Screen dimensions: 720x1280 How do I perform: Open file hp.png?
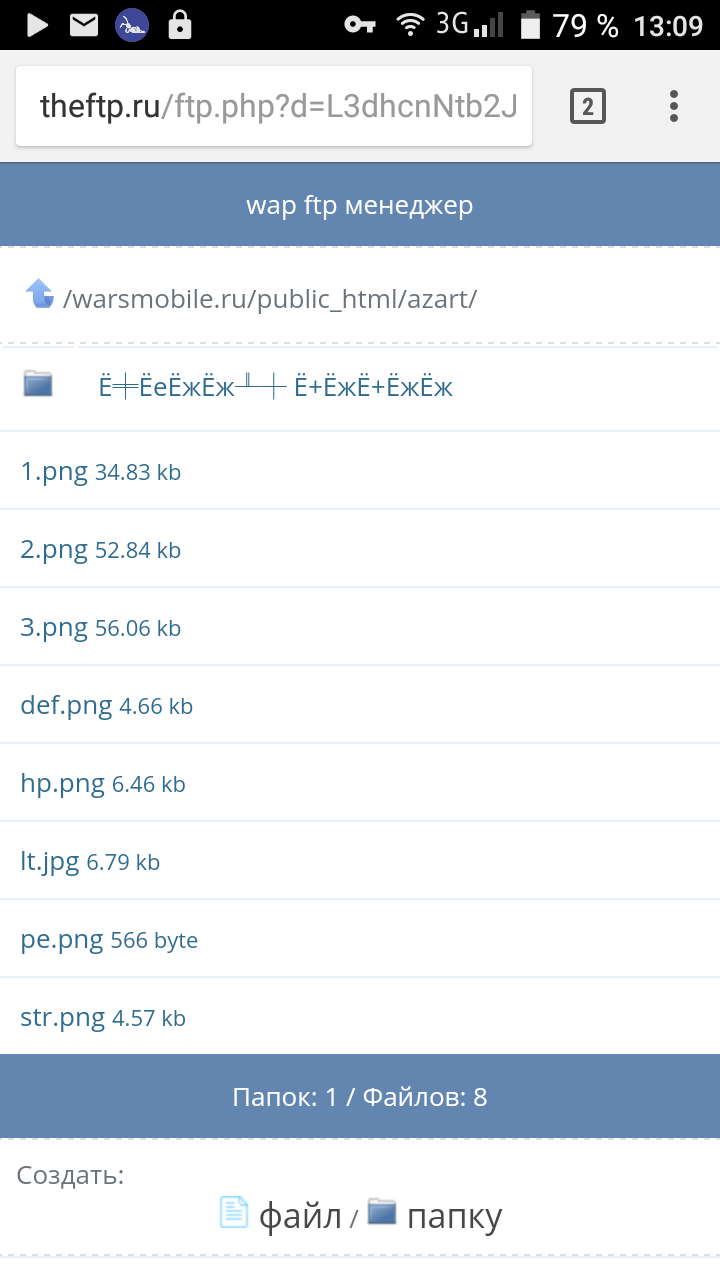click(62, 784)
